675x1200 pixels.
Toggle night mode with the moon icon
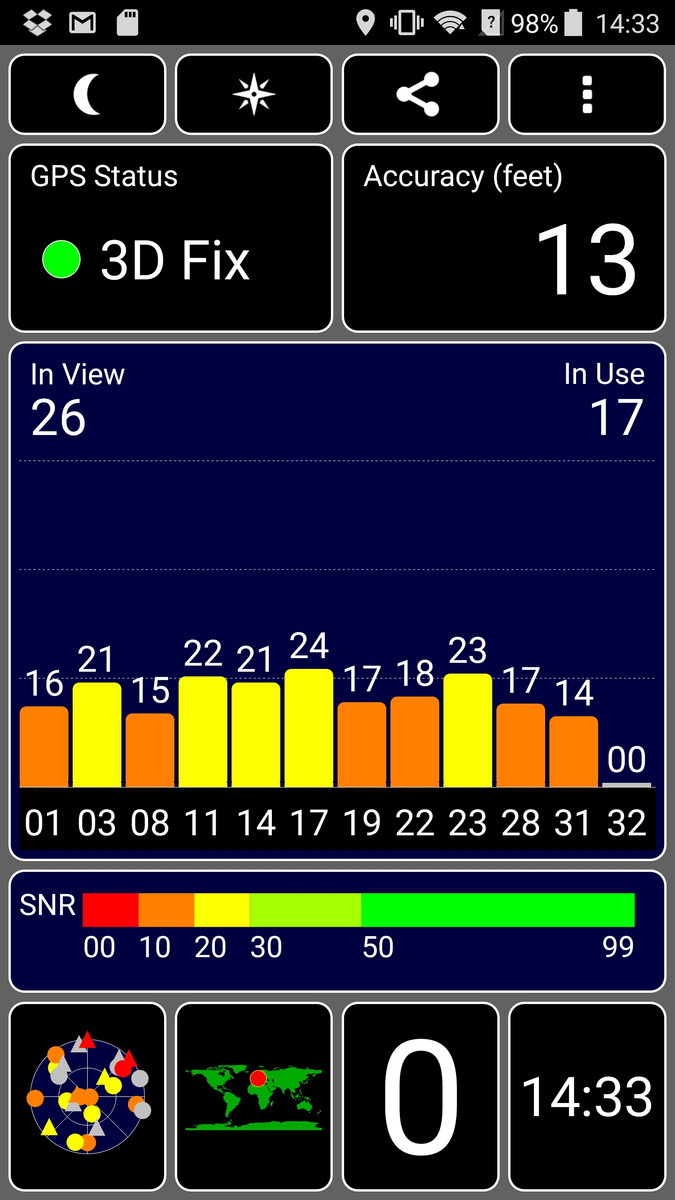[x=88, y=95]
